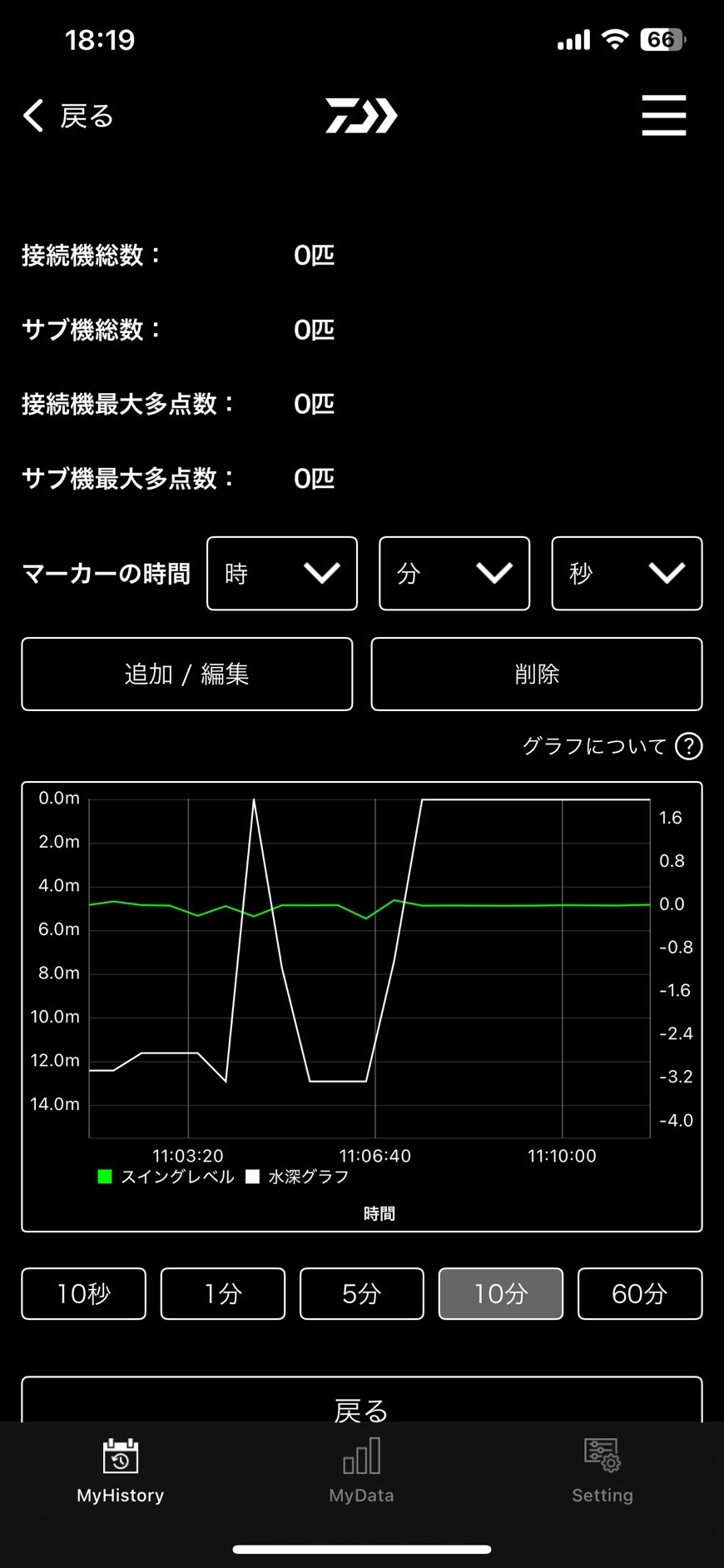This screenshot has height=1568, width=724.
Task: Open the hamburger menu
Action: (663, 115)
